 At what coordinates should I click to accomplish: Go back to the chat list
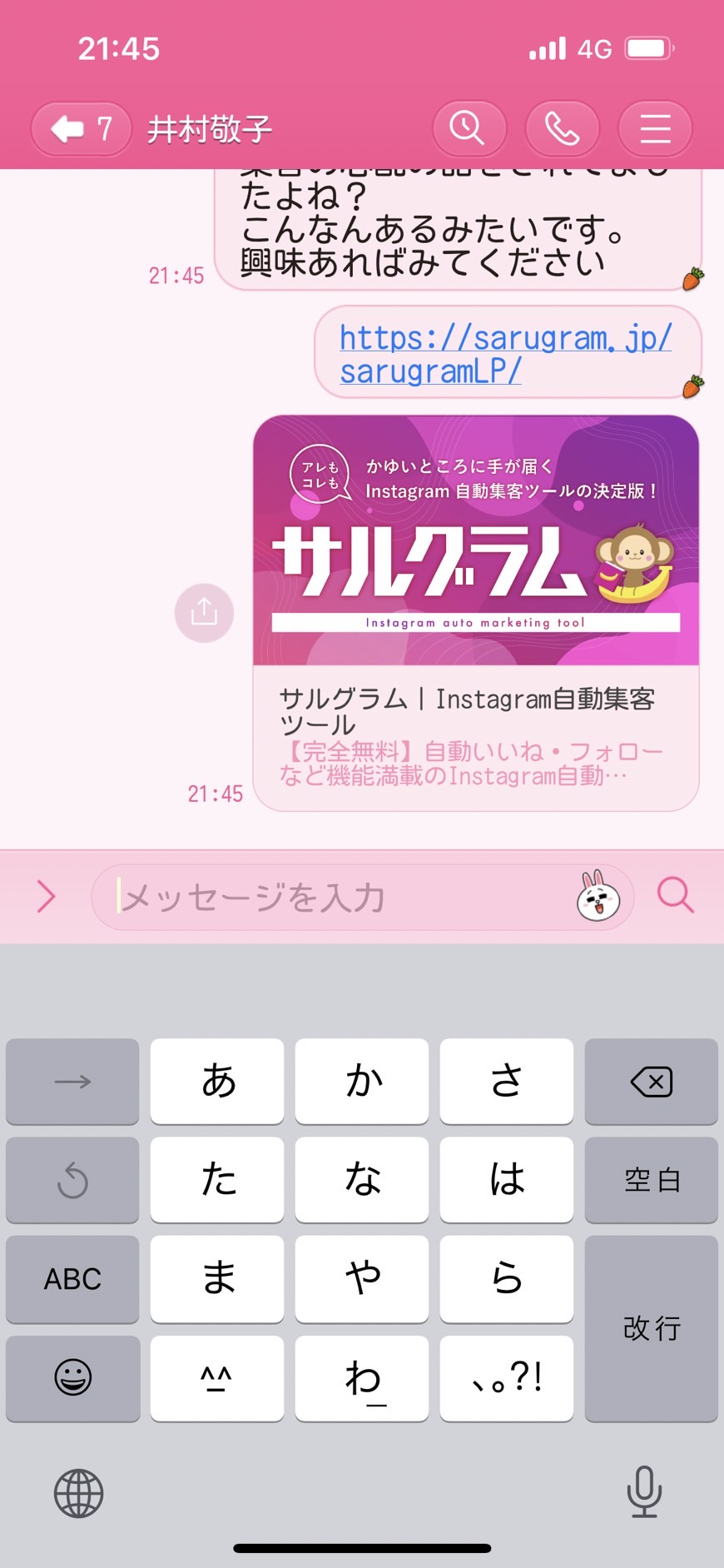tap(81, 129)
